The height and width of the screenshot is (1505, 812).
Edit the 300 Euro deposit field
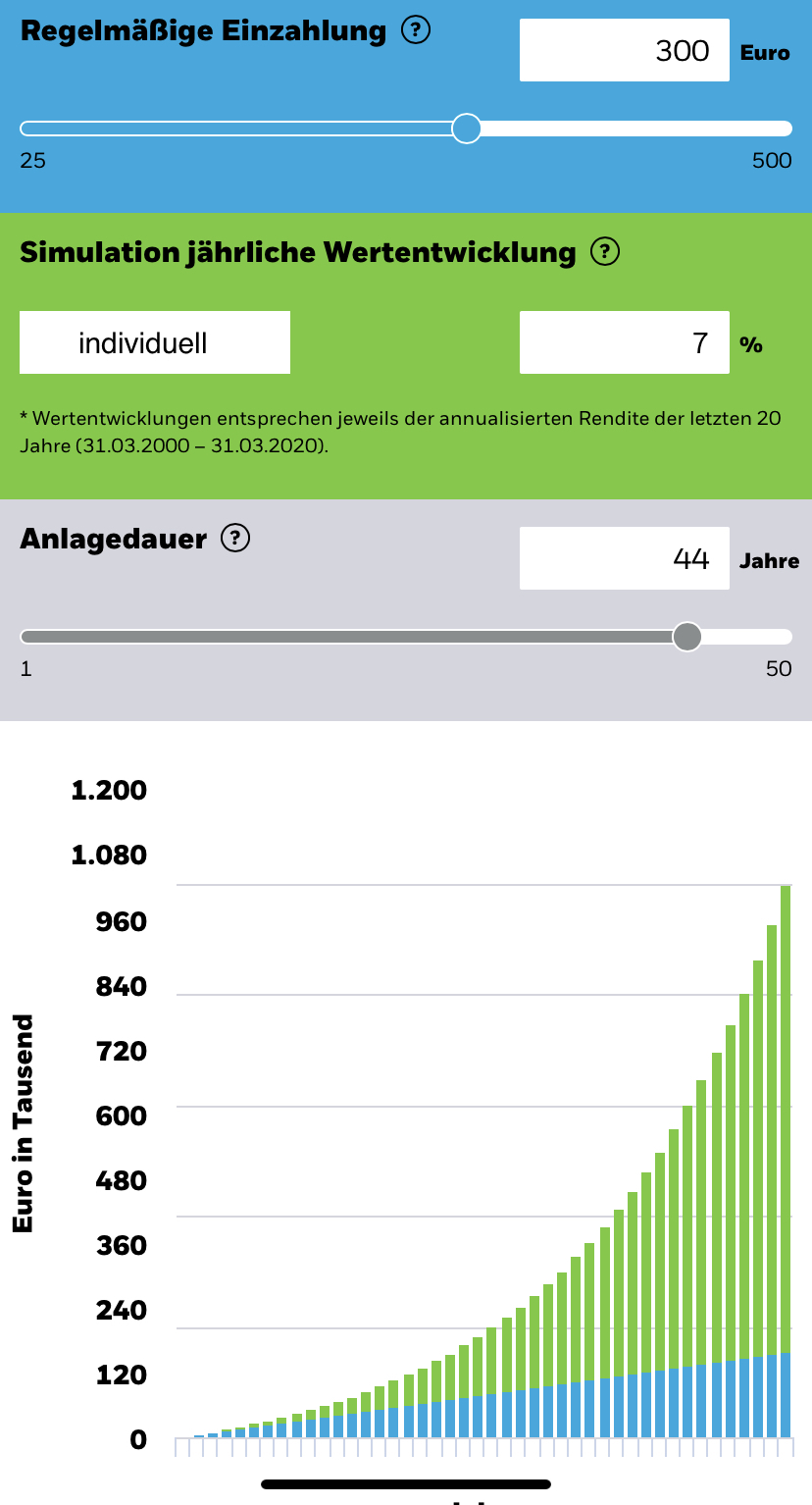625,50
